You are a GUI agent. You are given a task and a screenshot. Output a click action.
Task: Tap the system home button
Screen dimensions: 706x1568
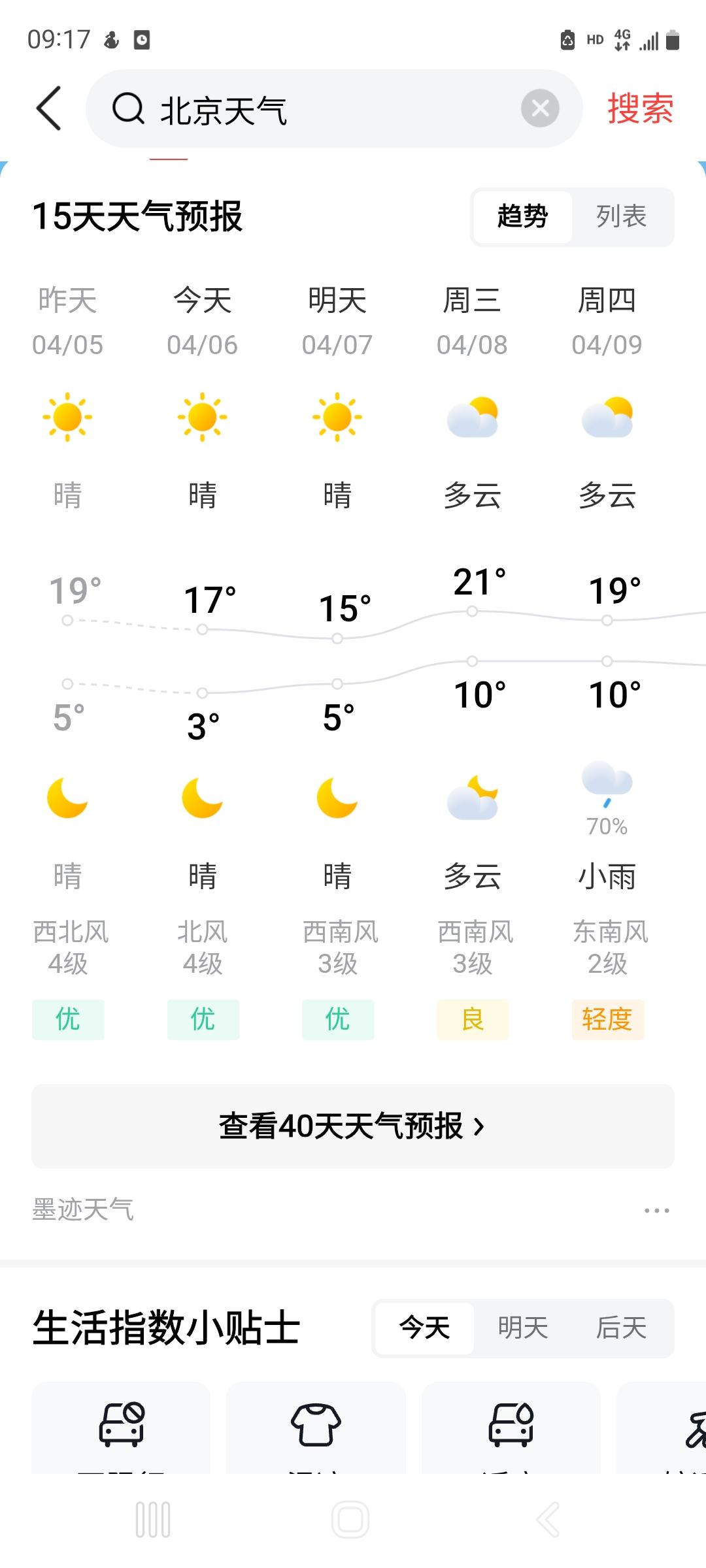click(350, 1519)
